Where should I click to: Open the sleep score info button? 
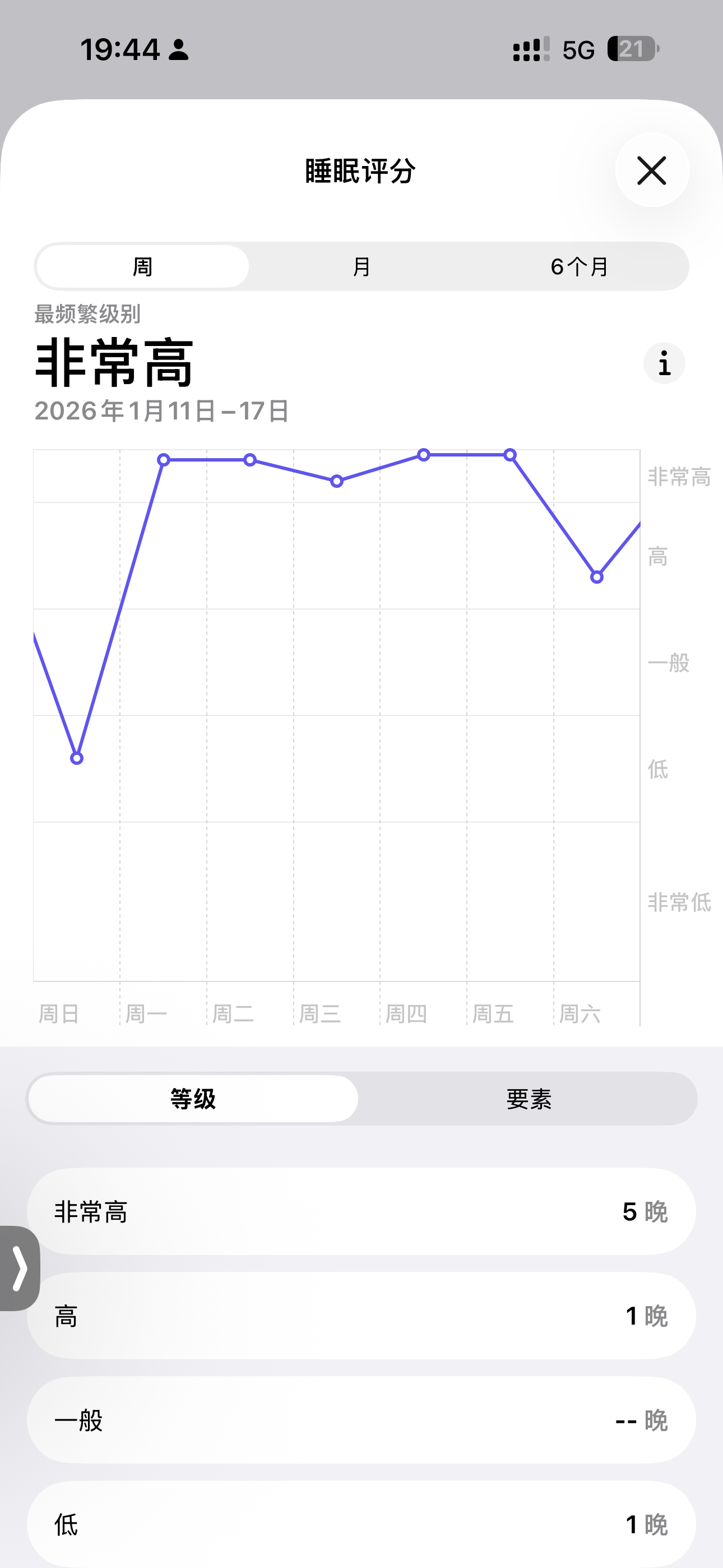pyautogui.click(x=664, y=363)
